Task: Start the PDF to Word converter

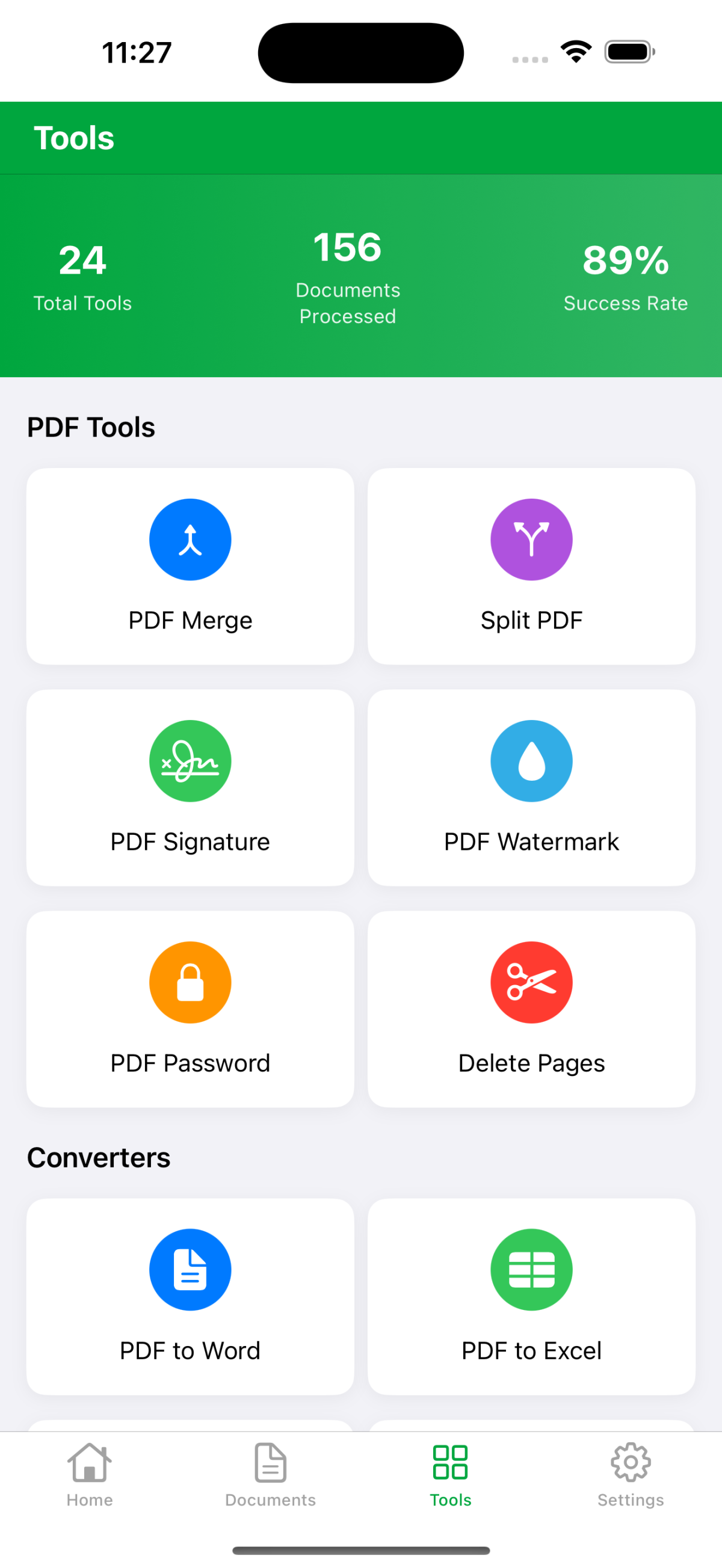Action: tap(190, 1296)
